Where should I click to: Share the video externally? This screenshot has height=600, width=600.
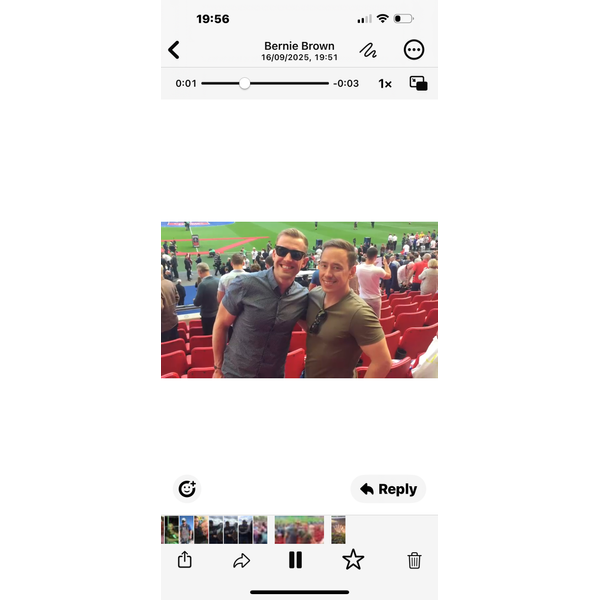185,560
